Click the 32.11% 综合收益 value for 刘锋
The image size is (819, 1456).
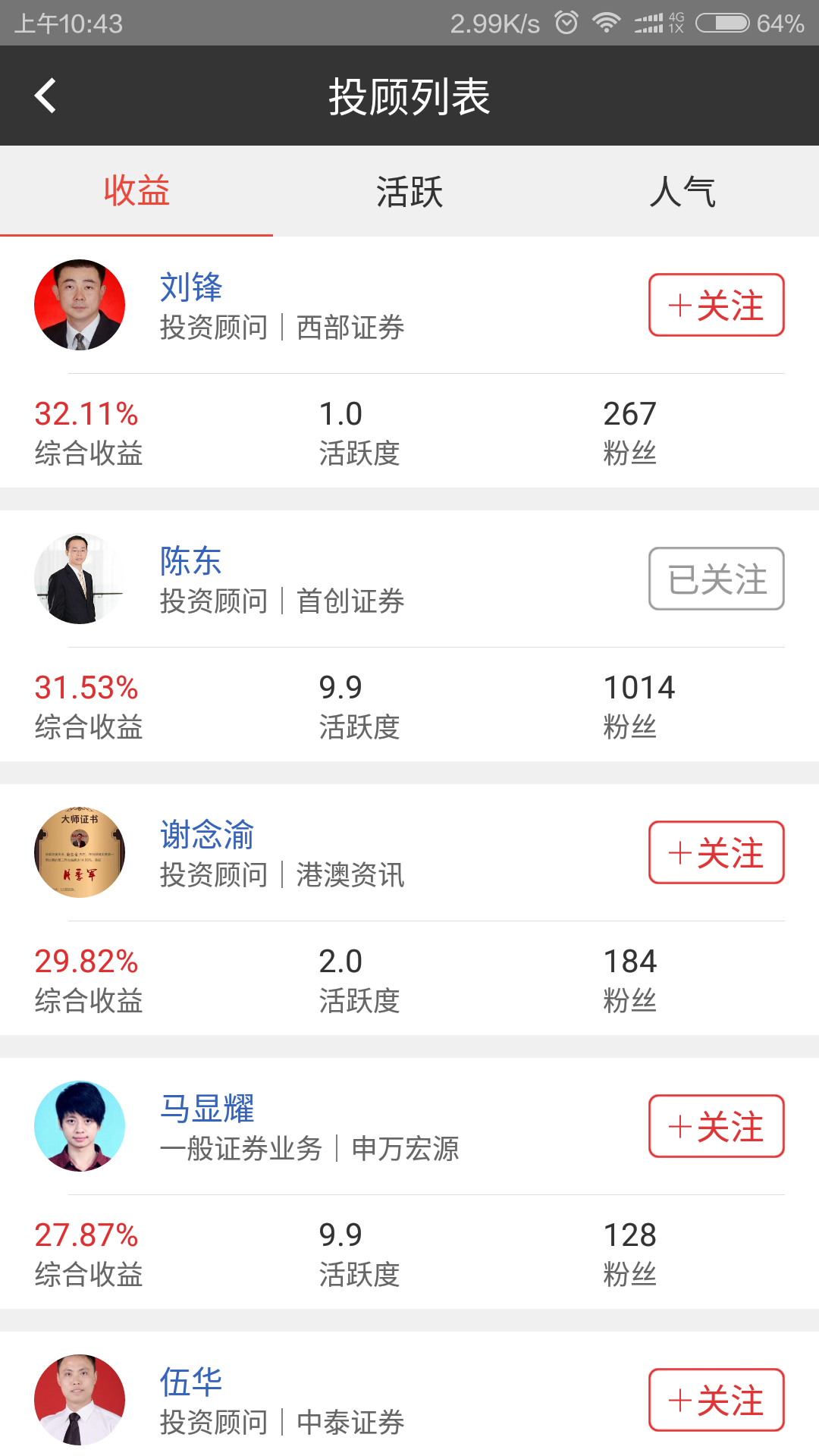coord(86,413)
